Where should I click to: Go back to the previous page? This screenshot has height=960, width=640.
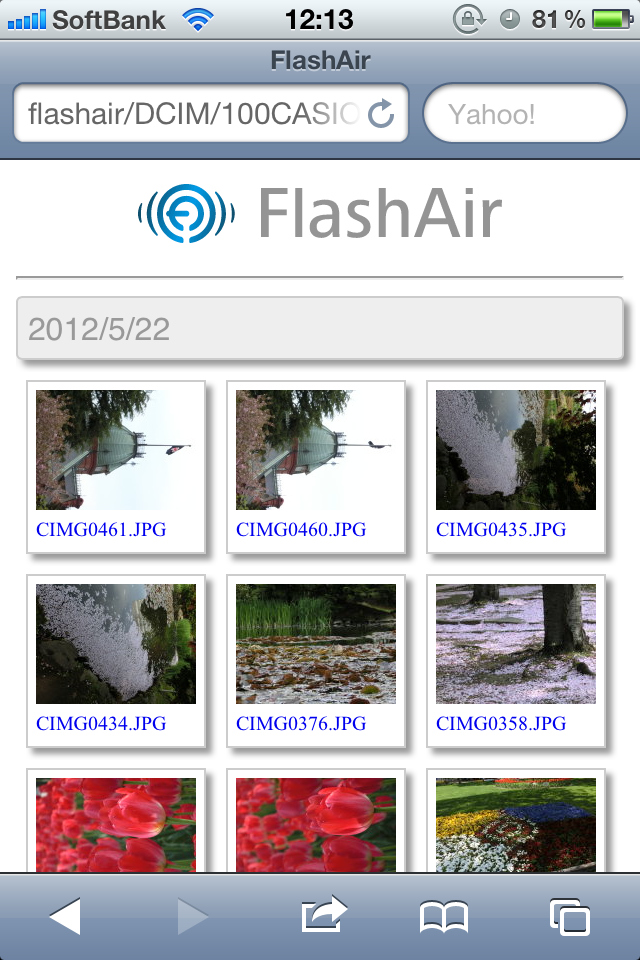(x=66, y=916)
